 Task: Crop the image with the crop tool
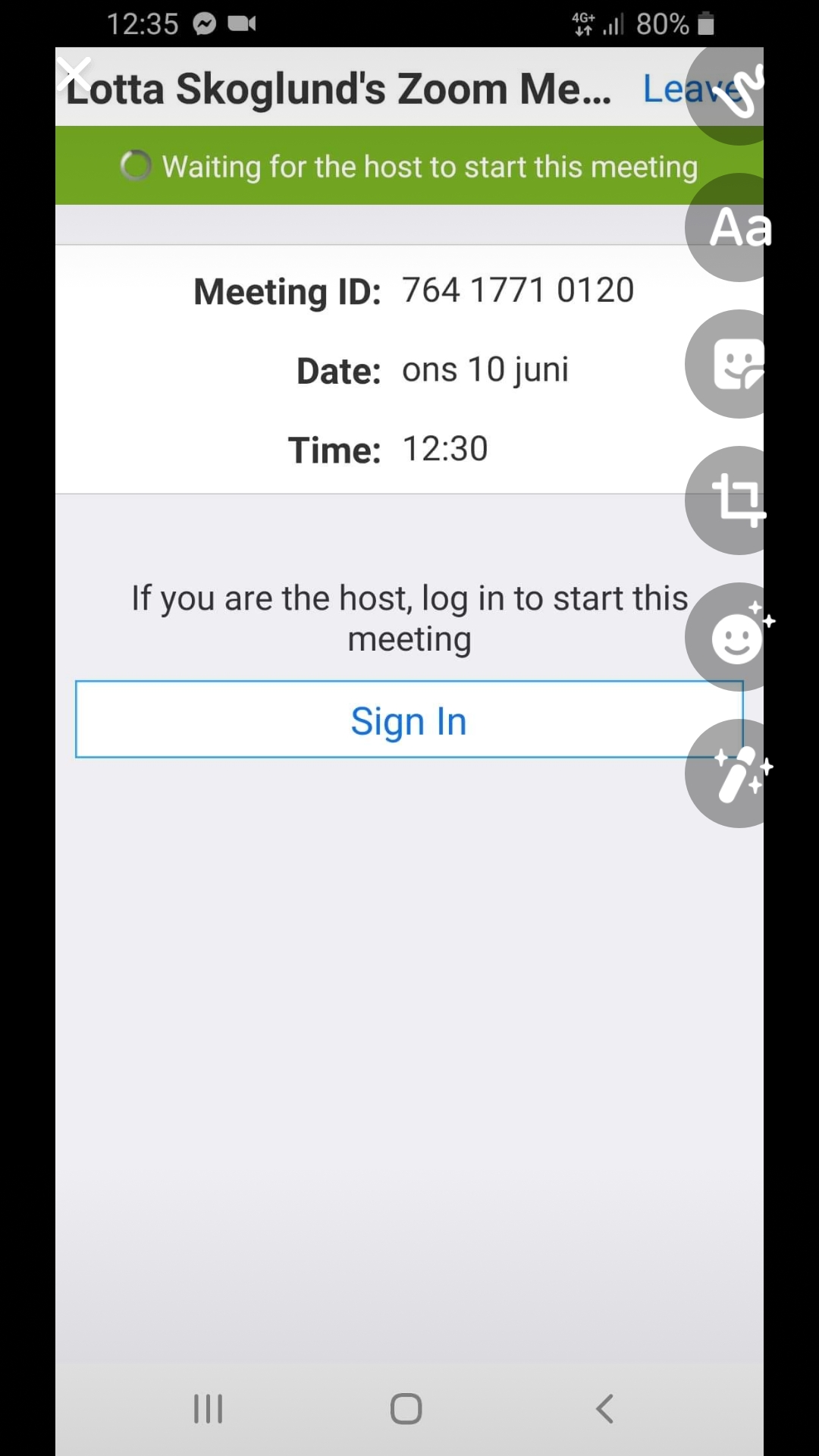coord(736,500)
